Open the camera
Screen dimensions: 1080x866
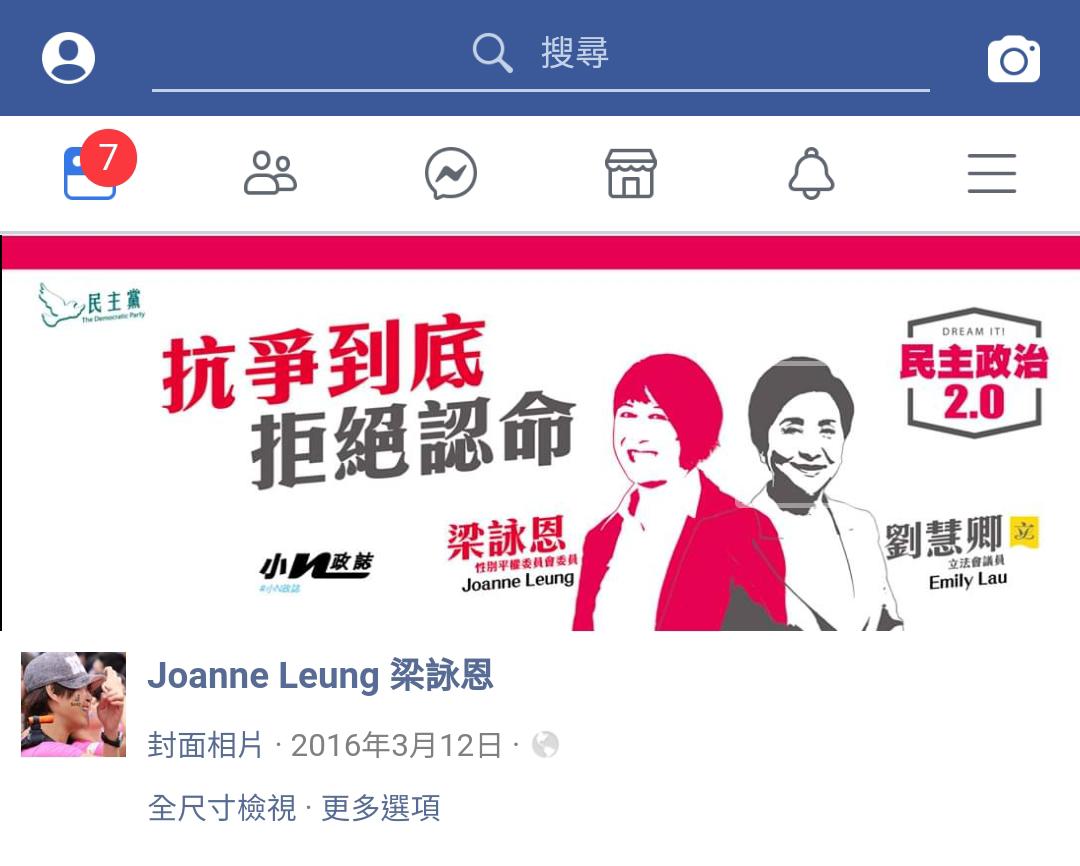[x=1013, y=60]
